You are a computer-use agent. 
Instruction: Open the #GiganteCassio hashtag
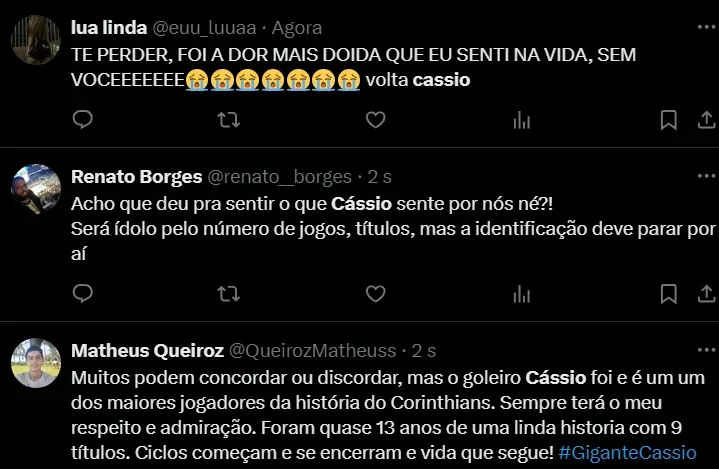pos(627,452)
